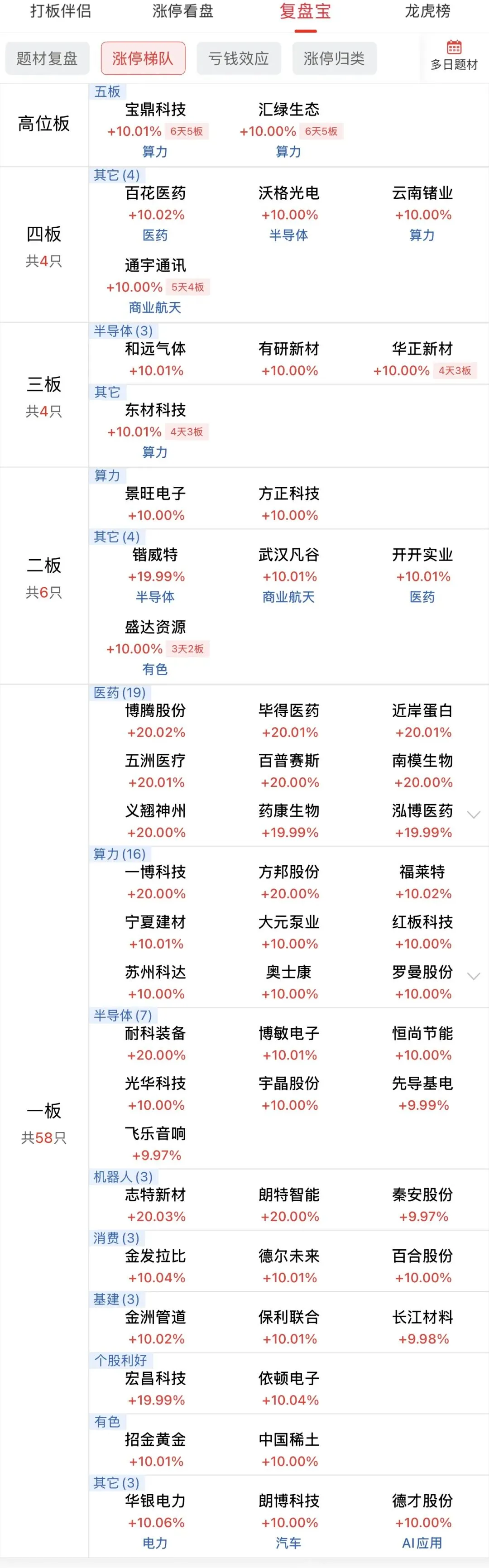This screenshot has height=1568, width=489.
Task: Select the 题材复盘 chip
Action: click(48, 58)
